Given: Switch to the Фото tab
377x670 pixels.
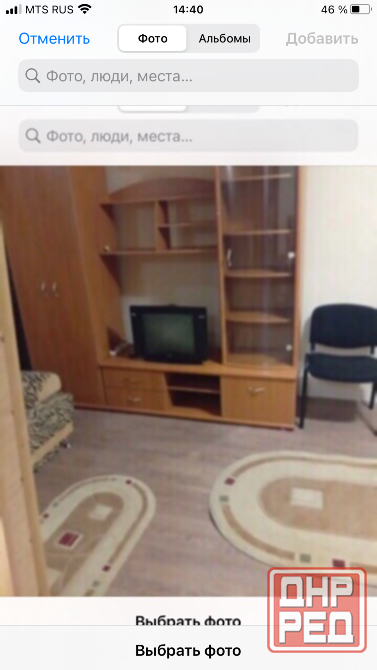Looking at the screenshot, I should tap(153, 38).
